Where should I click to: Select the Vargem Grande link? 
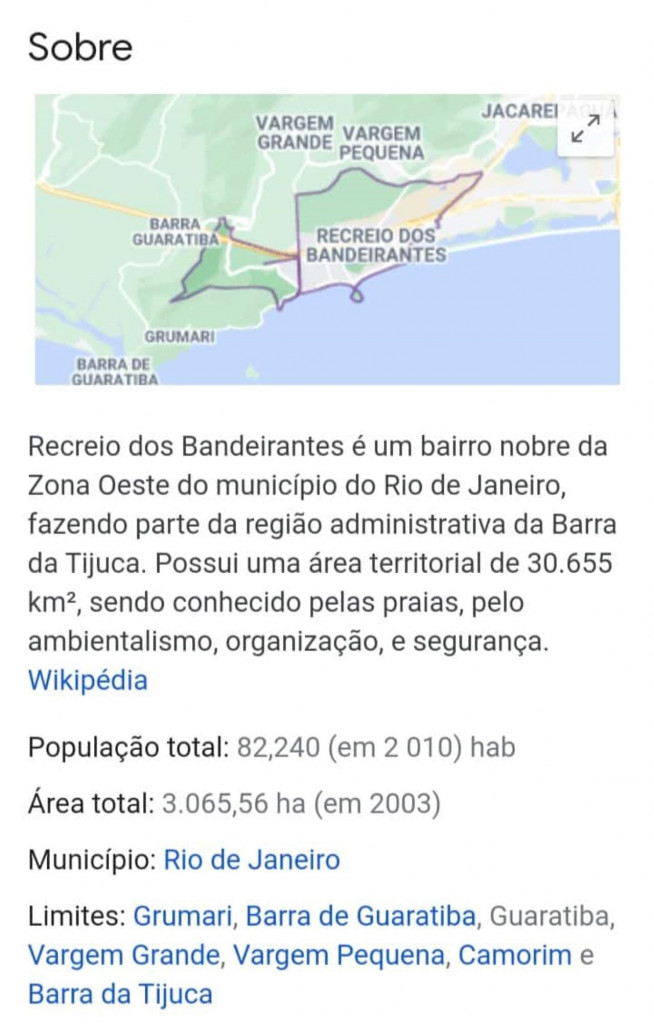coord(125,955)
